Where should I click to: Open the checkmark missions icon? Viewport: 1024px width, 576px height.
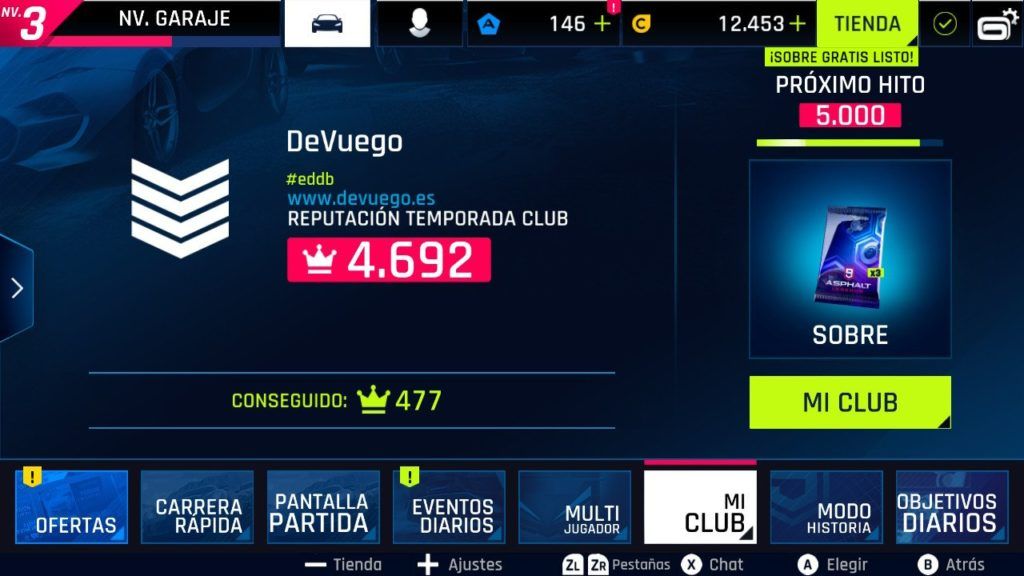[944, 24]
